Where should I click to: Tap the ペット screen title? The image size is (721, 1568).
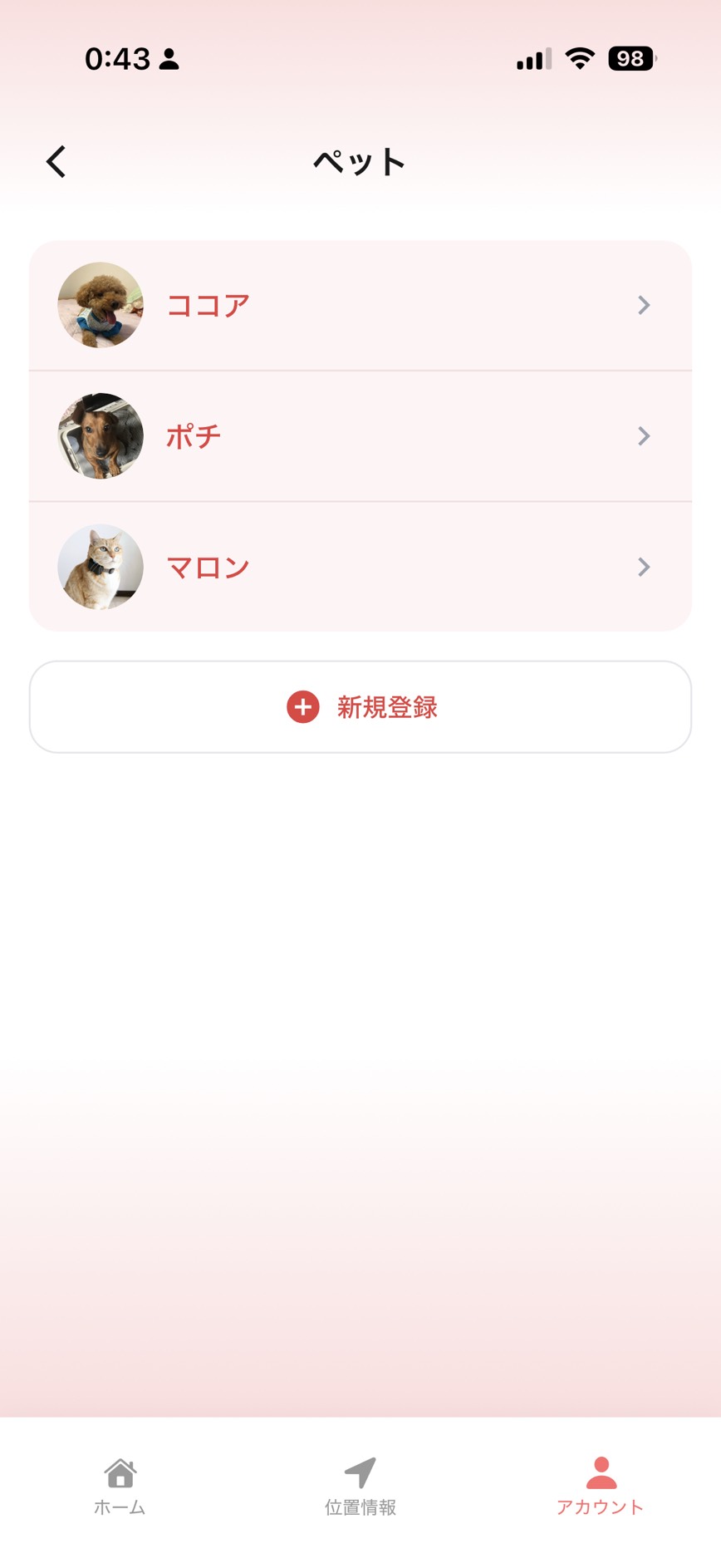tap(360, 160)
